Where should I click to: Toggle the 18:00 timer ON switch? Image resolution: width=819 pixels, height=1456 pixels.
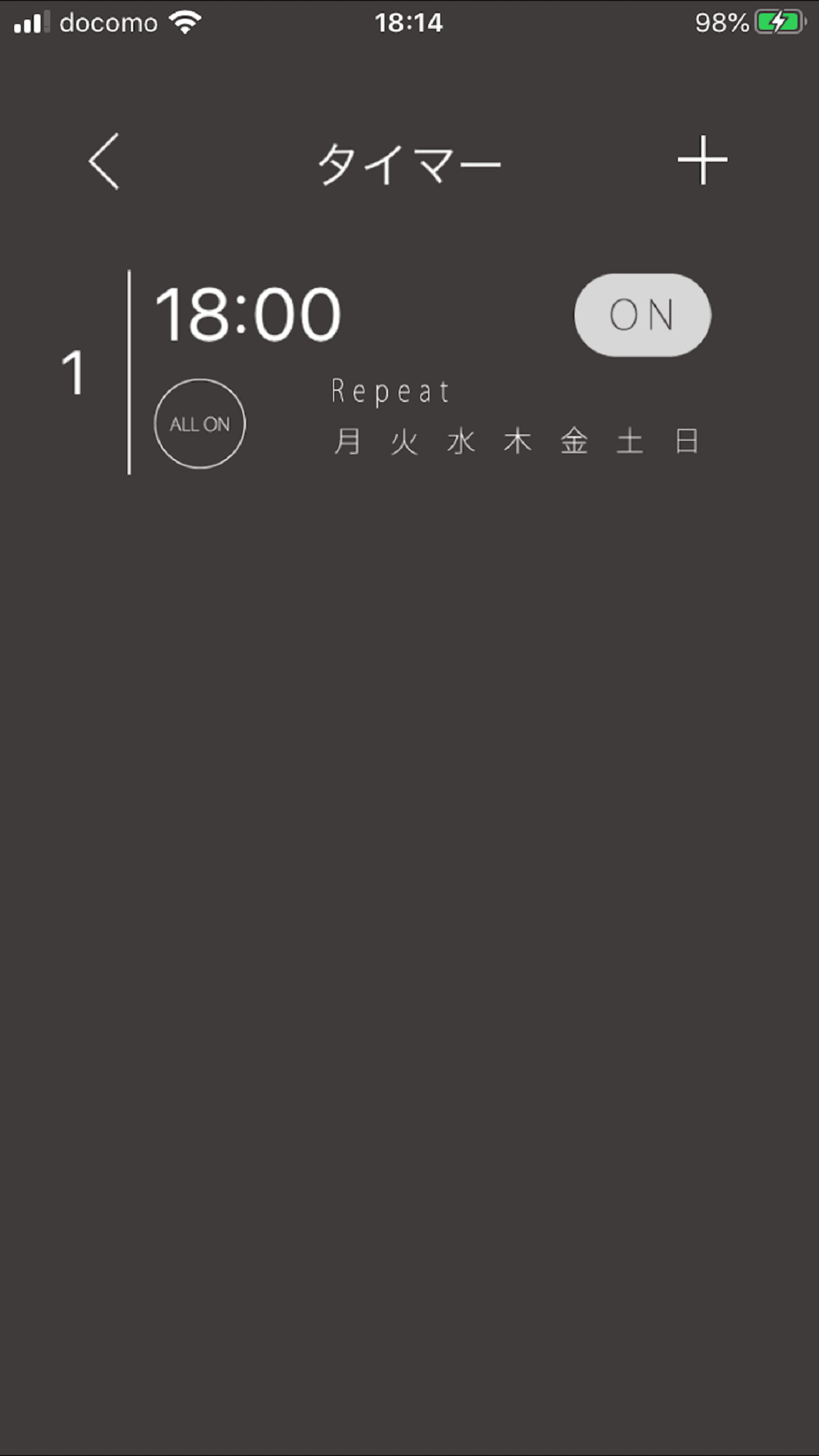pyautogui.click(x=642, y=315)
